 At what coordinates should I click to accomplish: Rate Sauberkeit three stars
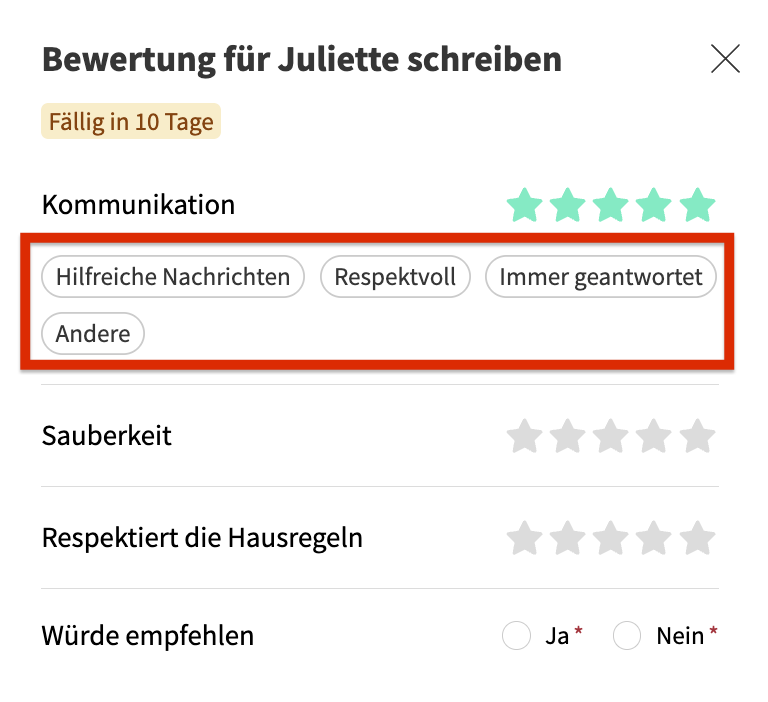(x=611, y=437)
